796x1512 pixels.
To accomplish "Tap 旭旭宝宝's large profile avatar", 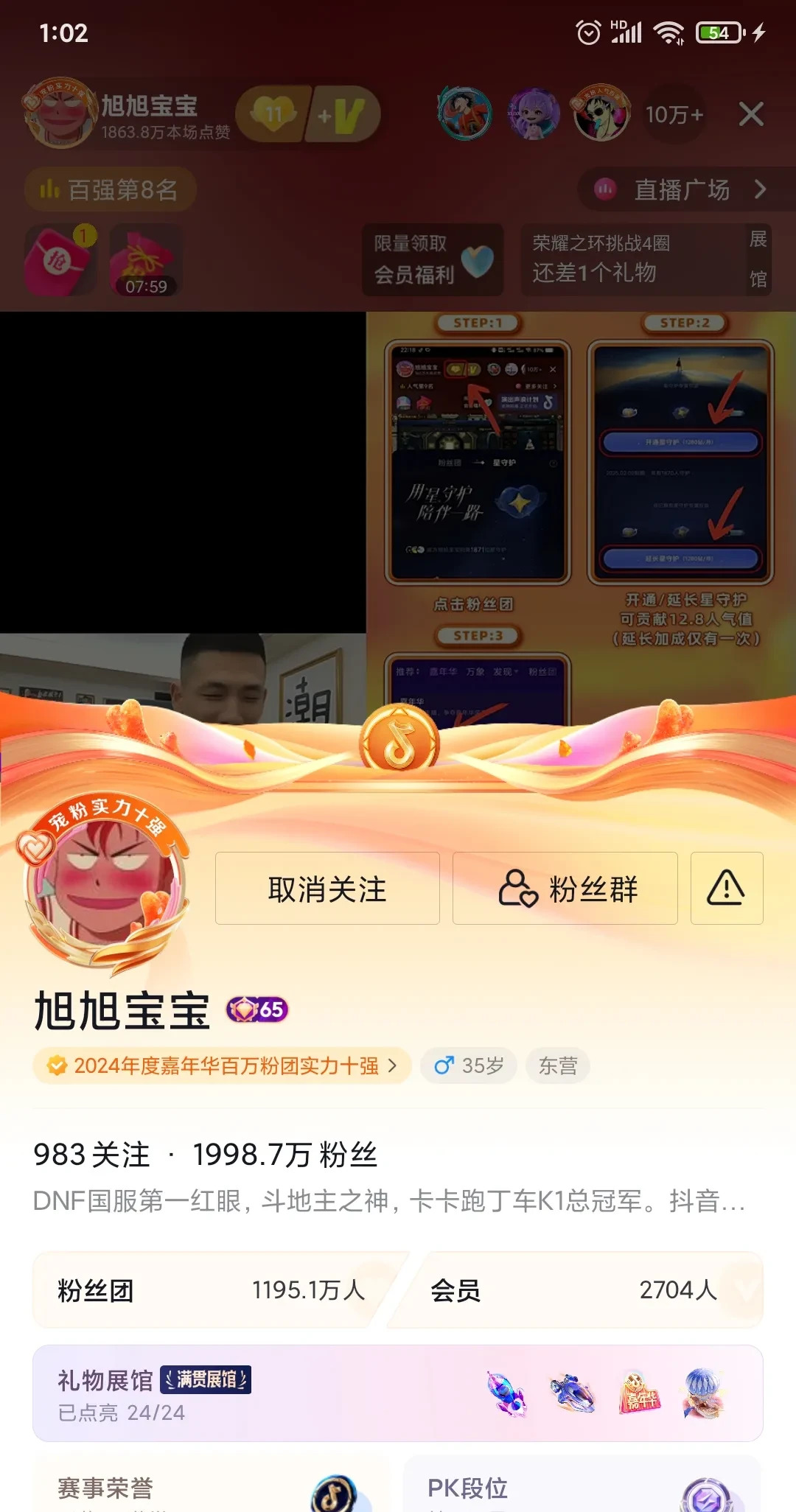I will pyautogui.click(x=105, y=882).
